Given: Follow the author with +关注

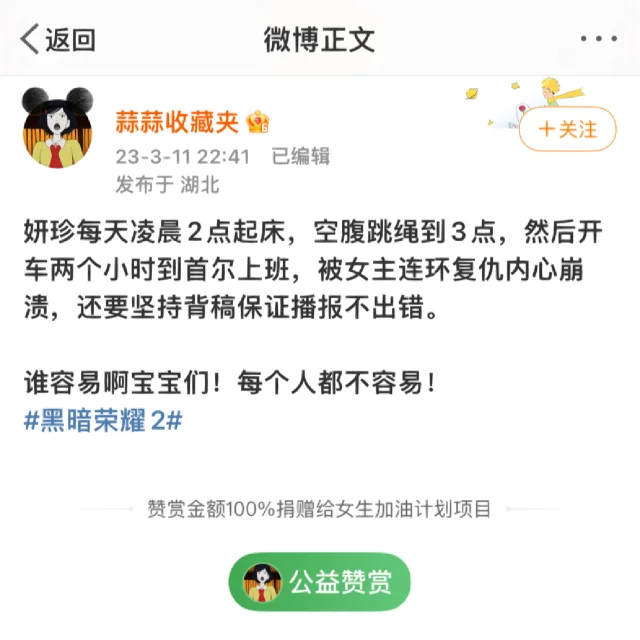Looking at the screenshot, I should point(567,129).
